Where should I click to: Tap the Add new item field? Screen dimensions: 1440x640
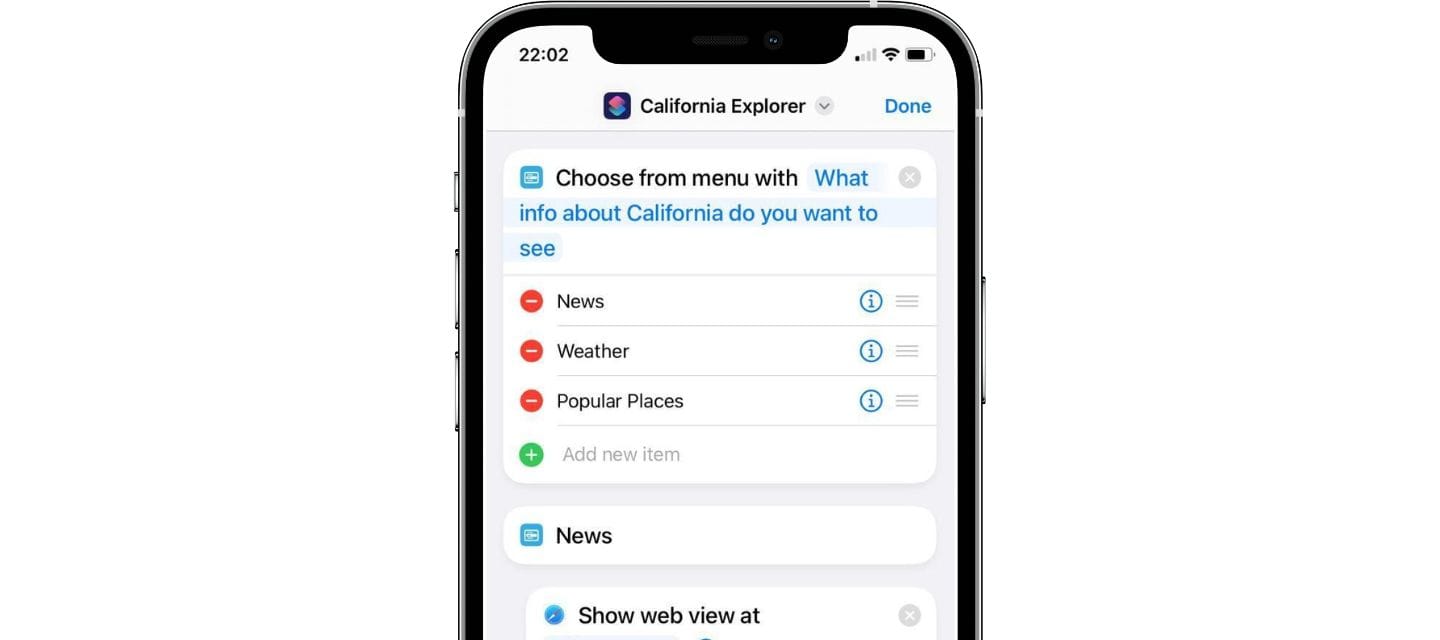click(x=622, y=455)
